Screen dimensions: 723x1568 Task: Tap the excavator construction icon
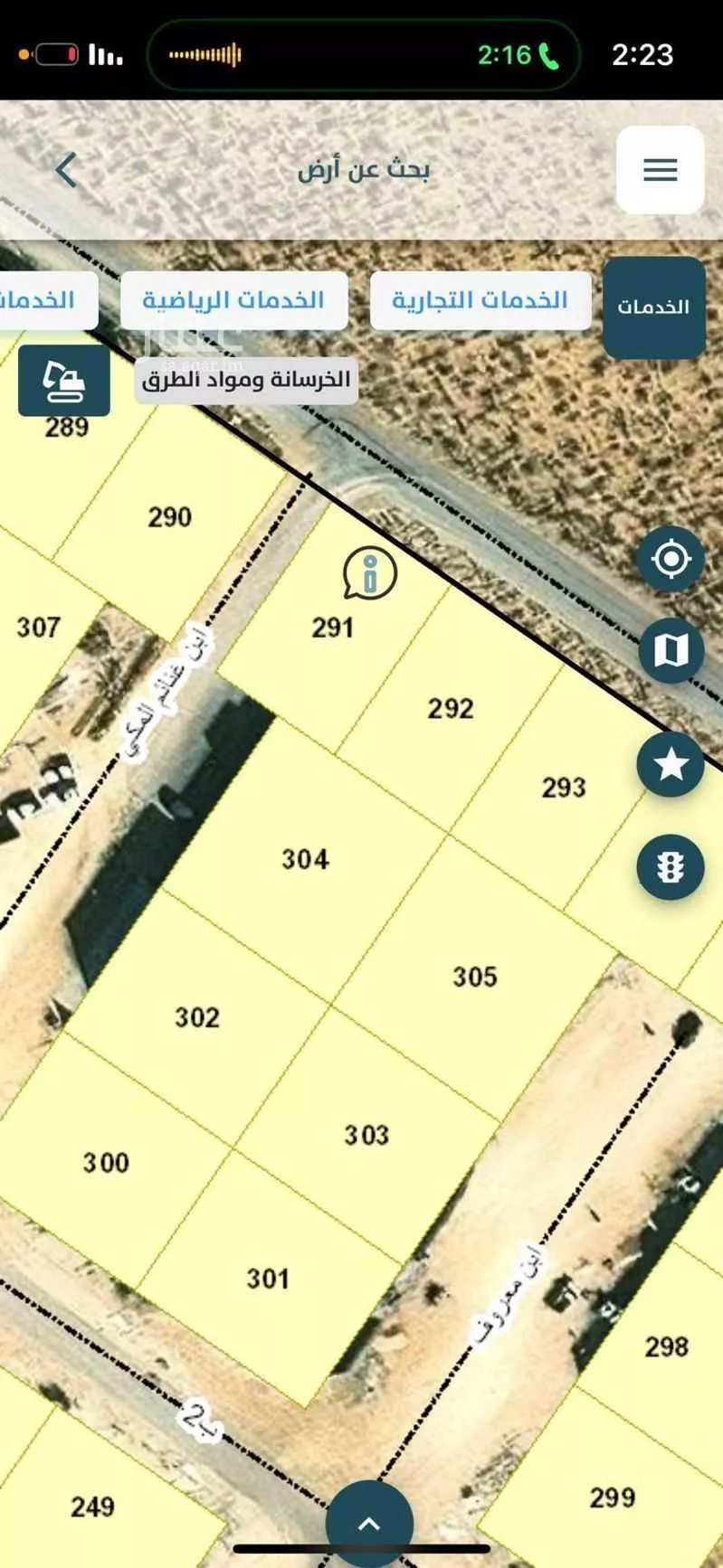(64, 381)
